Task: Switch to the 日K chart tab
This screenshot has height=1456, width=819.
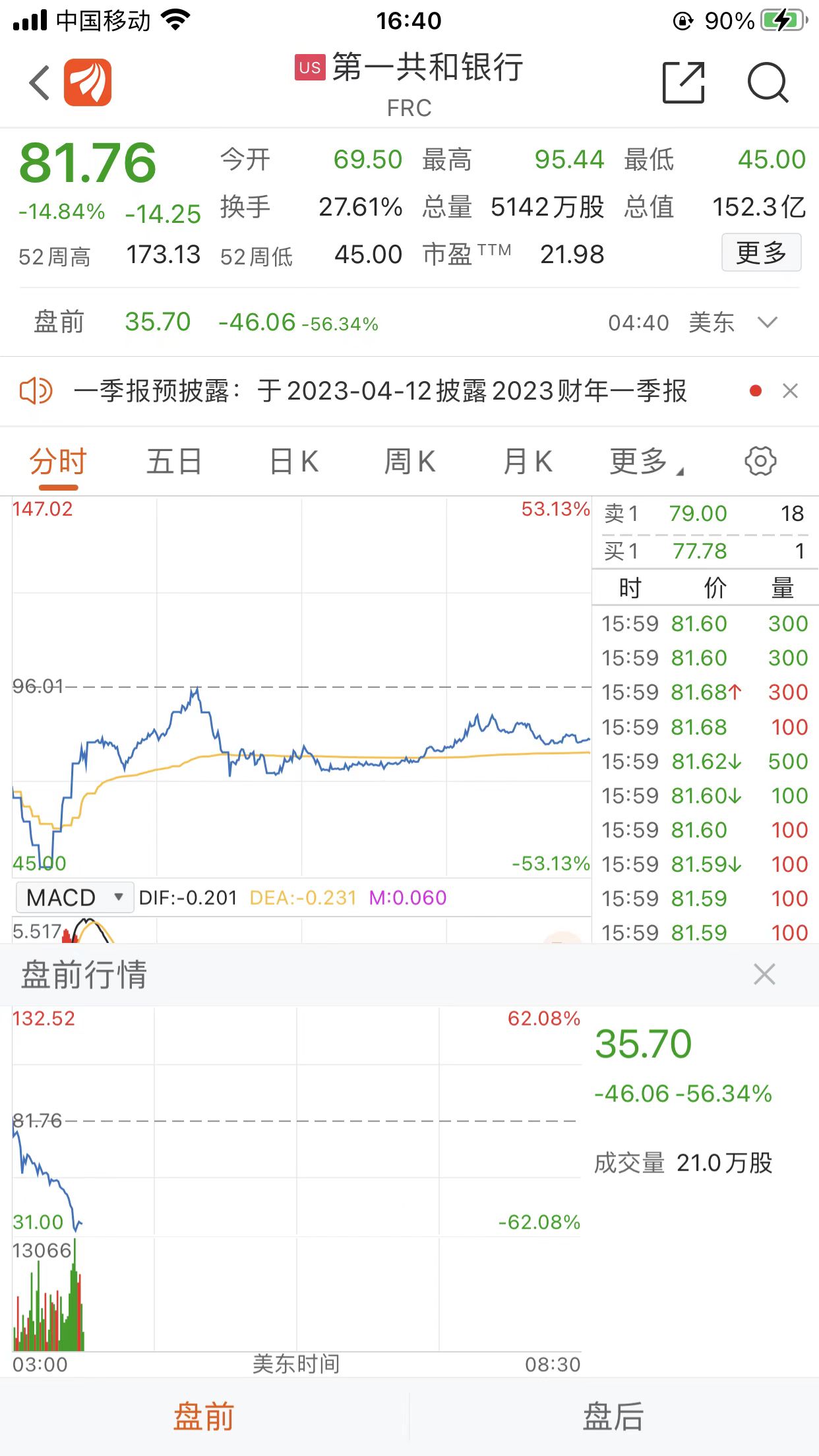Action: pos(294,462)
